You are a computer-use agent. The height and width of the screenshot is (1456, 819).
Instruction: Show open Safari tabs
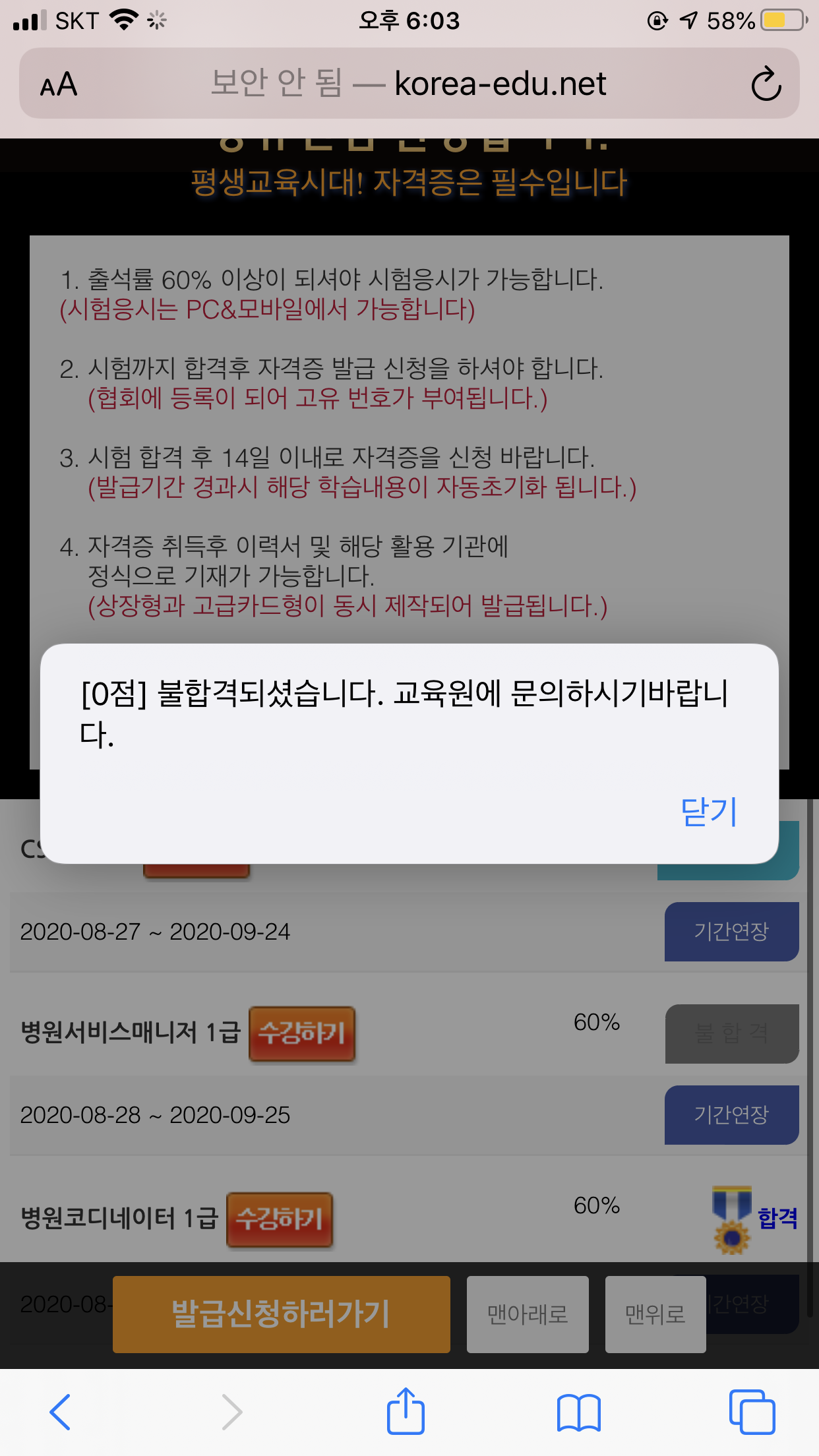[x=752, y=1412]
